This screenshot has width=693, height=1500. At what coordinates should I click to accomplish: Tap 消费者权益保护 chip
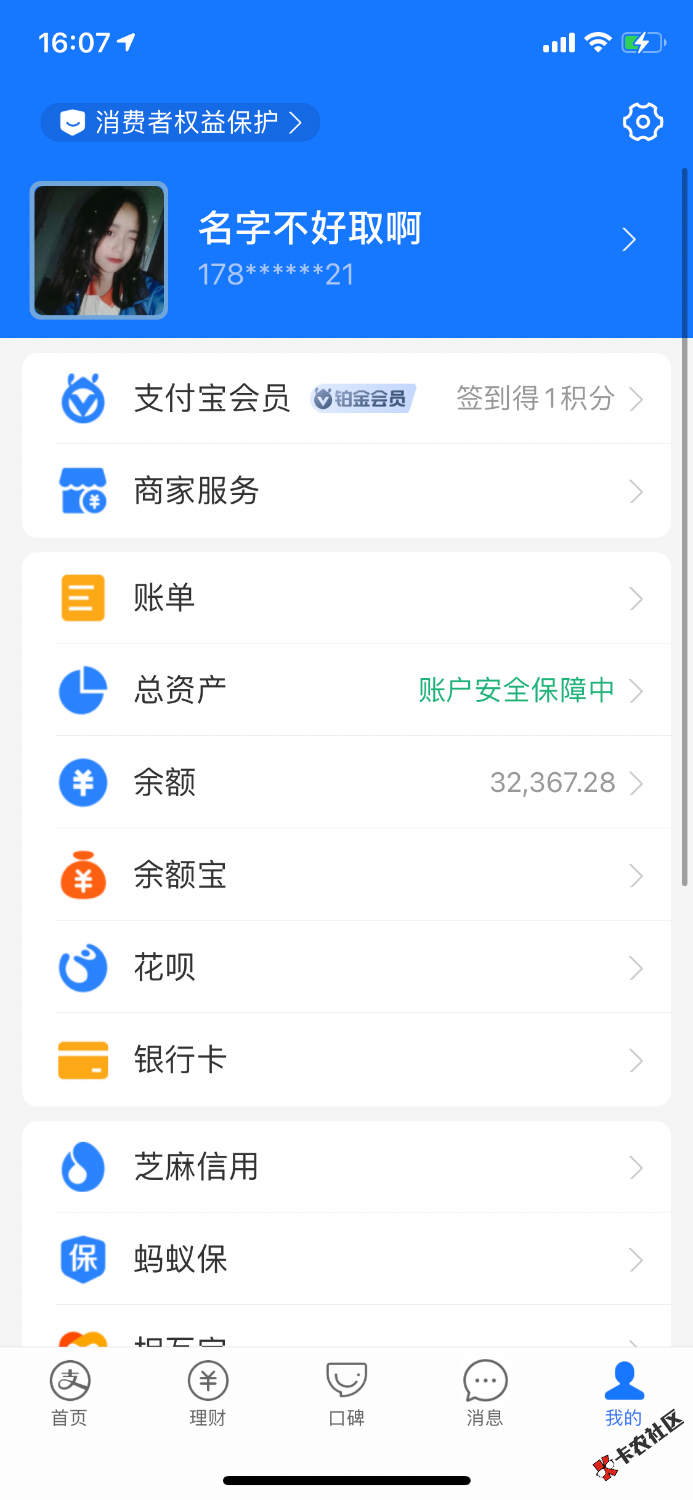click(x=180, y=123)
